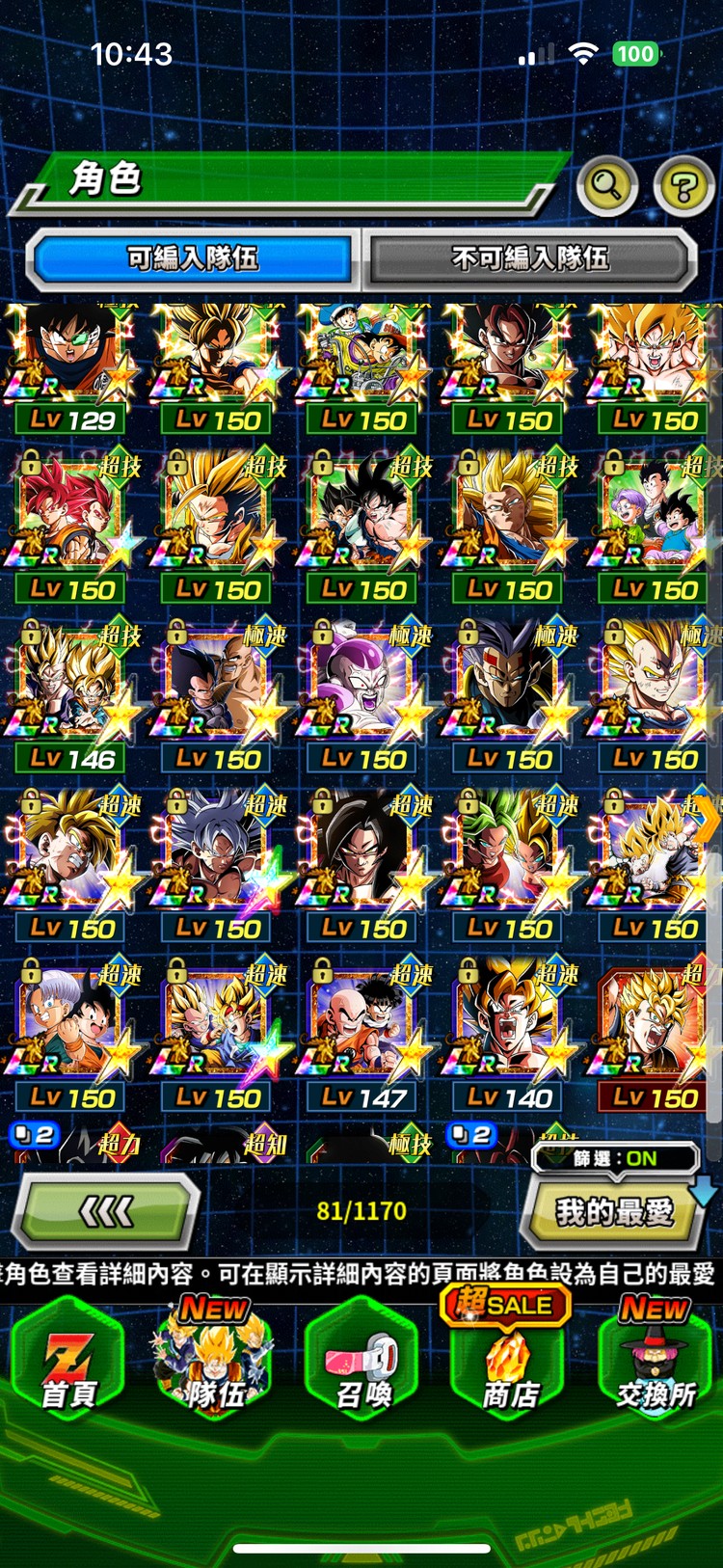Open the question mark help icon
723x1568 pixels.
683,185
